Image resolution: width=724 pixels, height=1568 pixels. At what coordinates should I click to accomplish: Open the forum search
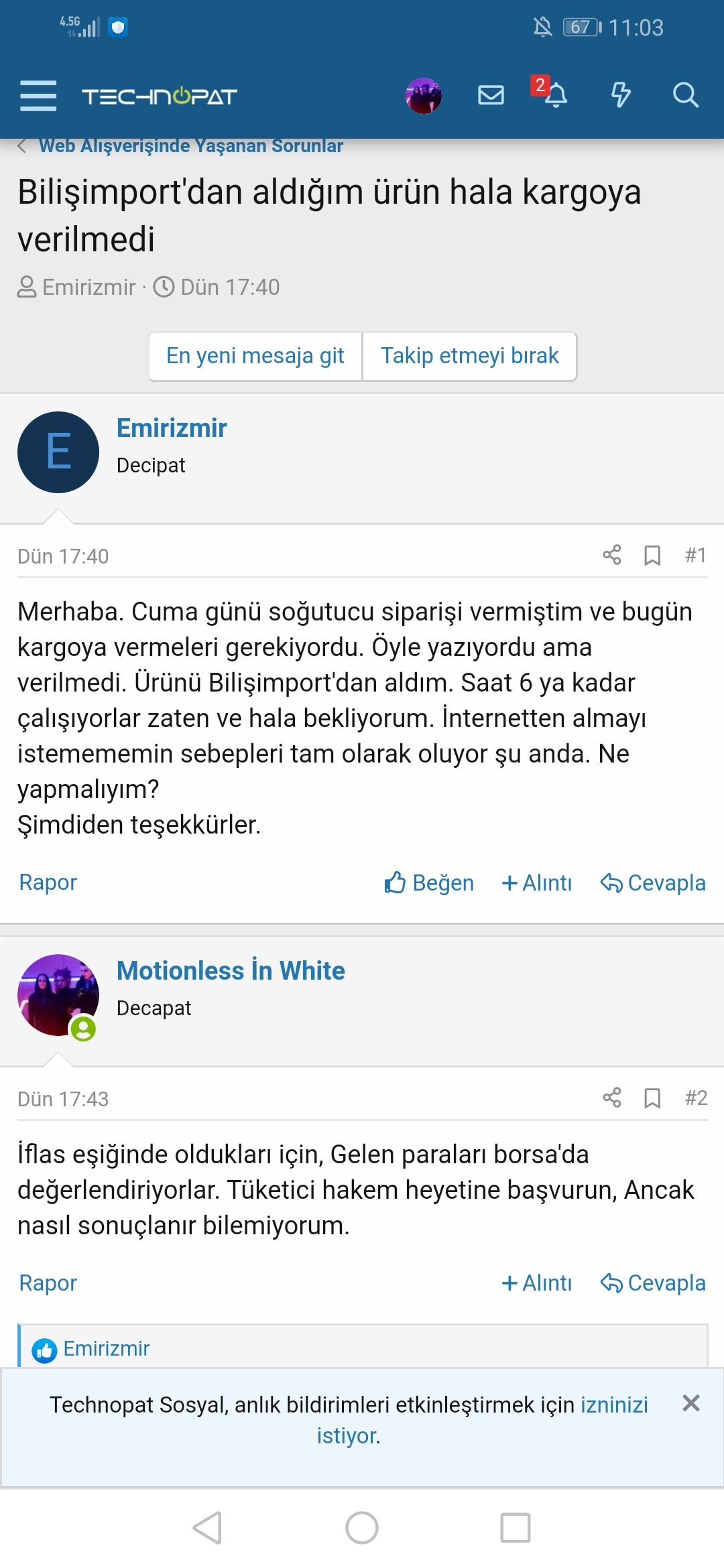pyautogui.click(x=685, y=95)
